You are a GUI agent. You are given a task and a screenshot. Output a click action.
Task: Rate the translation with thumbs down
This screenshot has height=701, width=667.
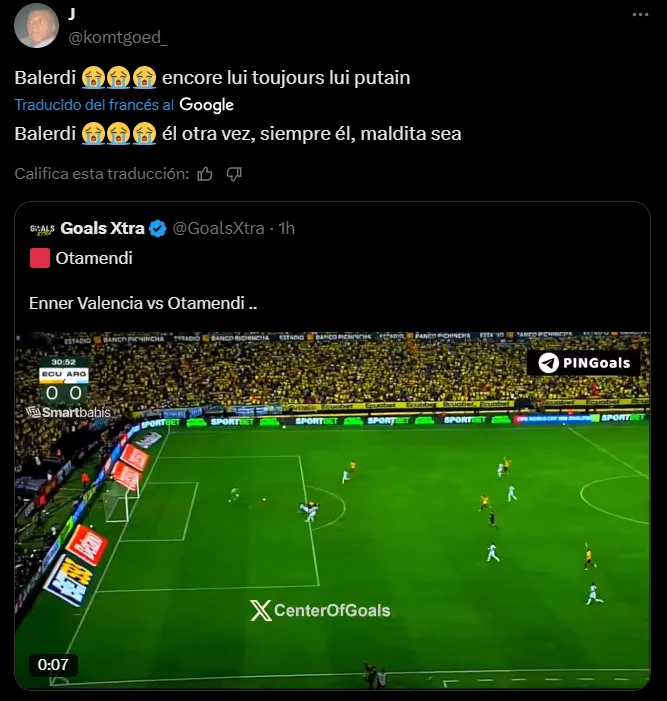(x=234, y=174)
